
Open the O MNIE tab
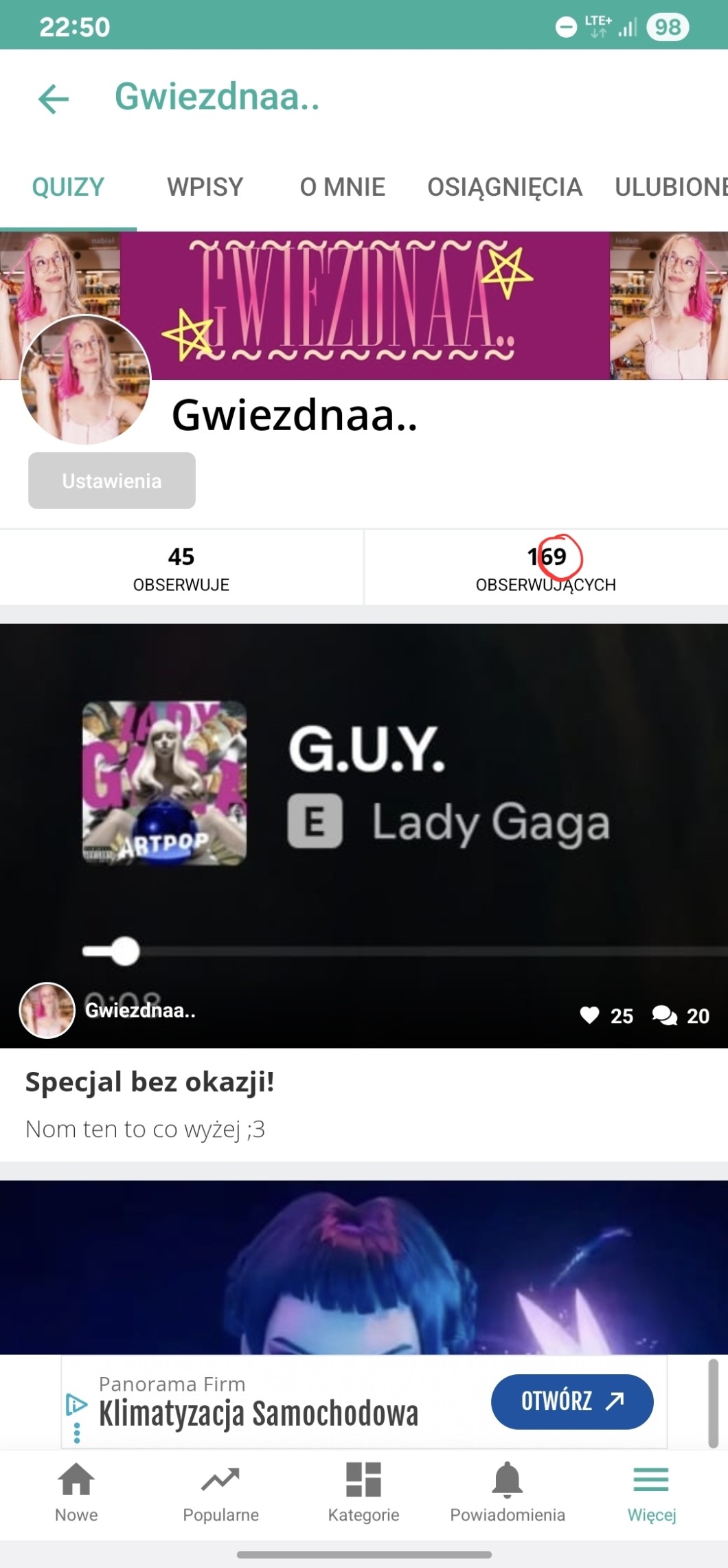[342, 187]
